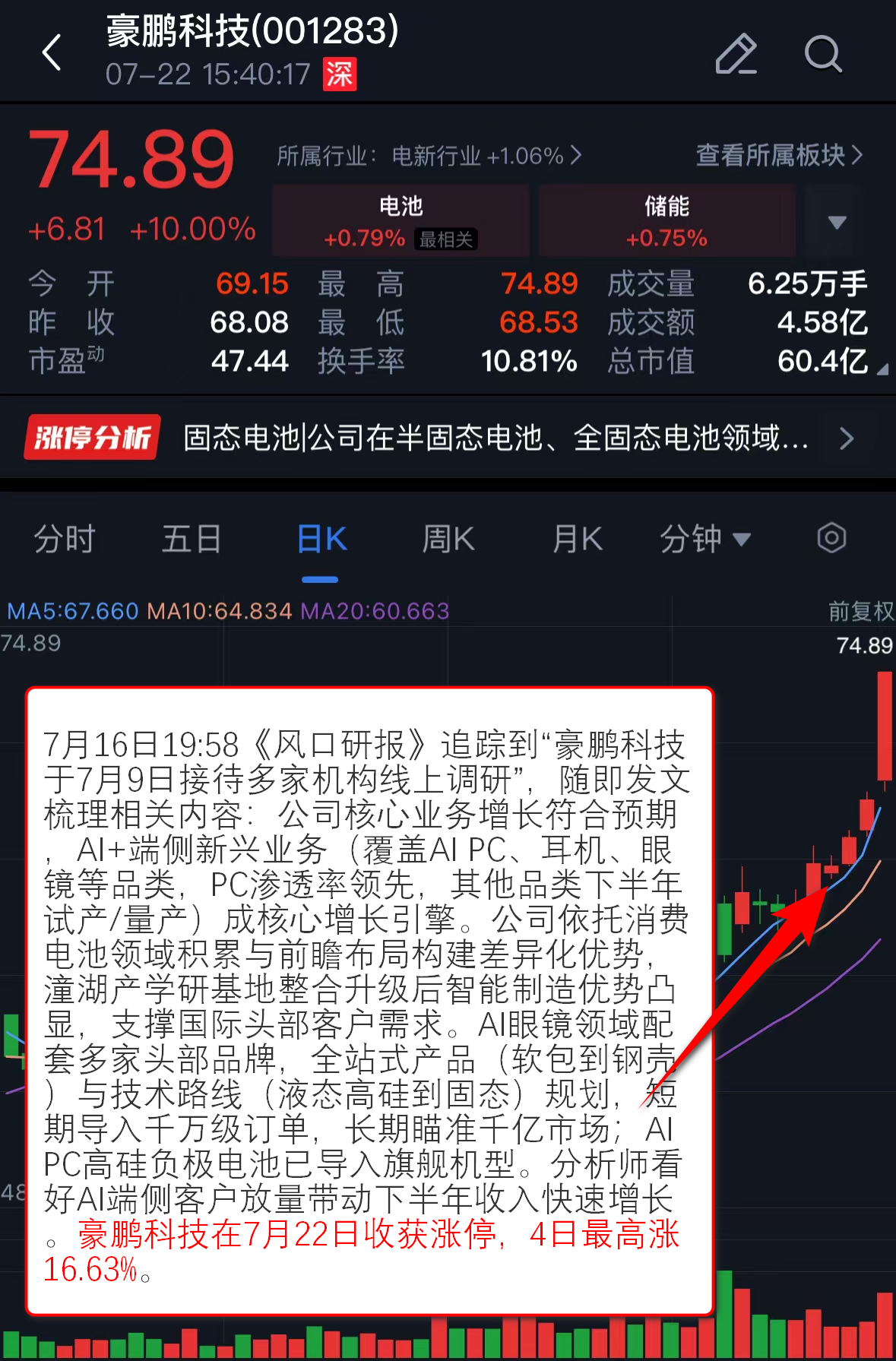Open the stock search magnifier
This screenshot has width=896, height=1361.
click(x=823, y=54)
